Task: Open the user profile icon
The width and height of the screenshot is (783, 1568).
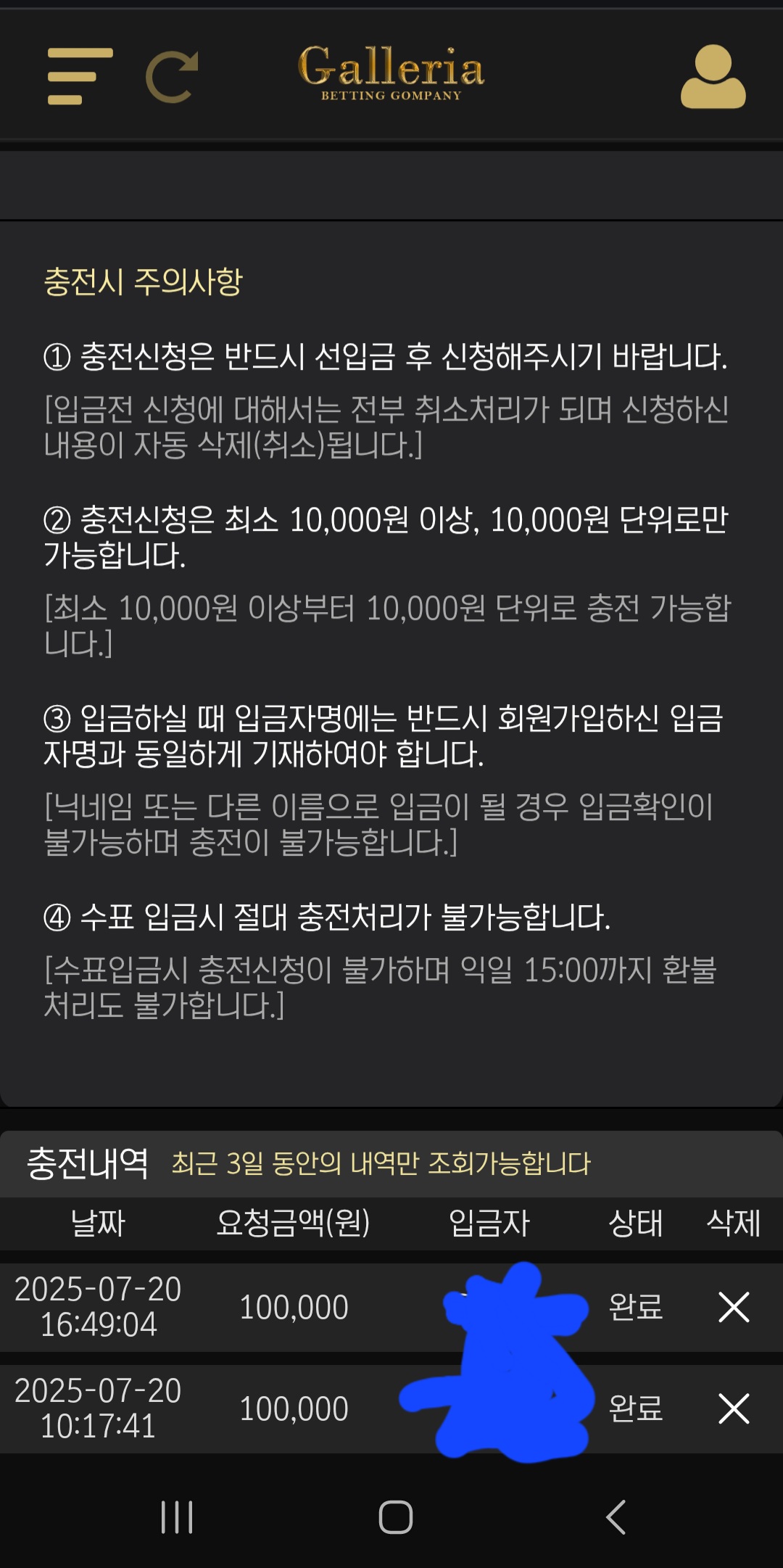Action: (713, 77)
